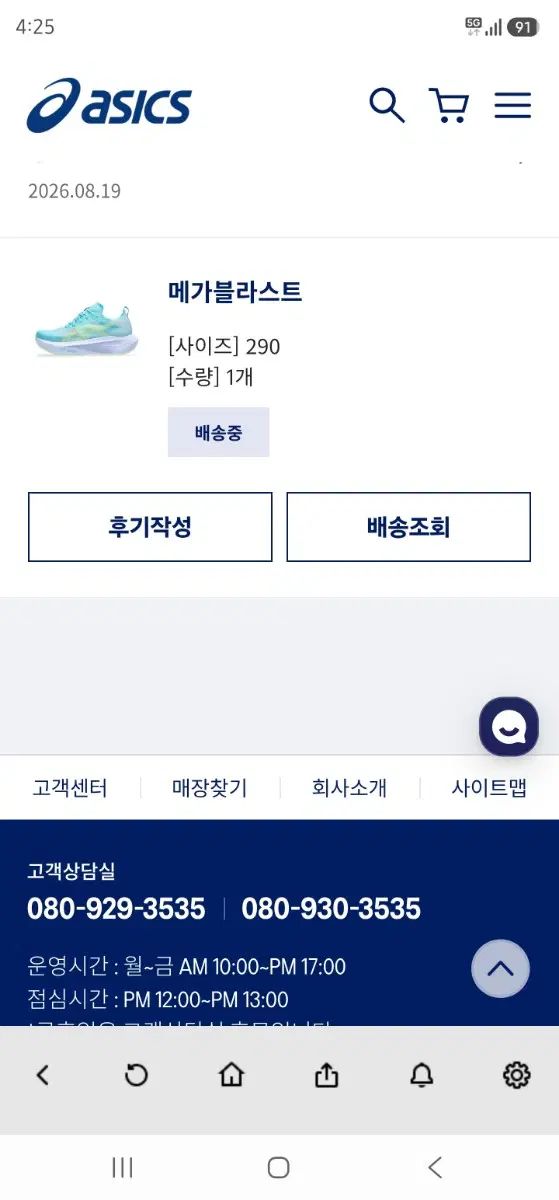The image size is (559, 1200).
Task: Tap the 후기작성 review button
Action: pos(150,527)
